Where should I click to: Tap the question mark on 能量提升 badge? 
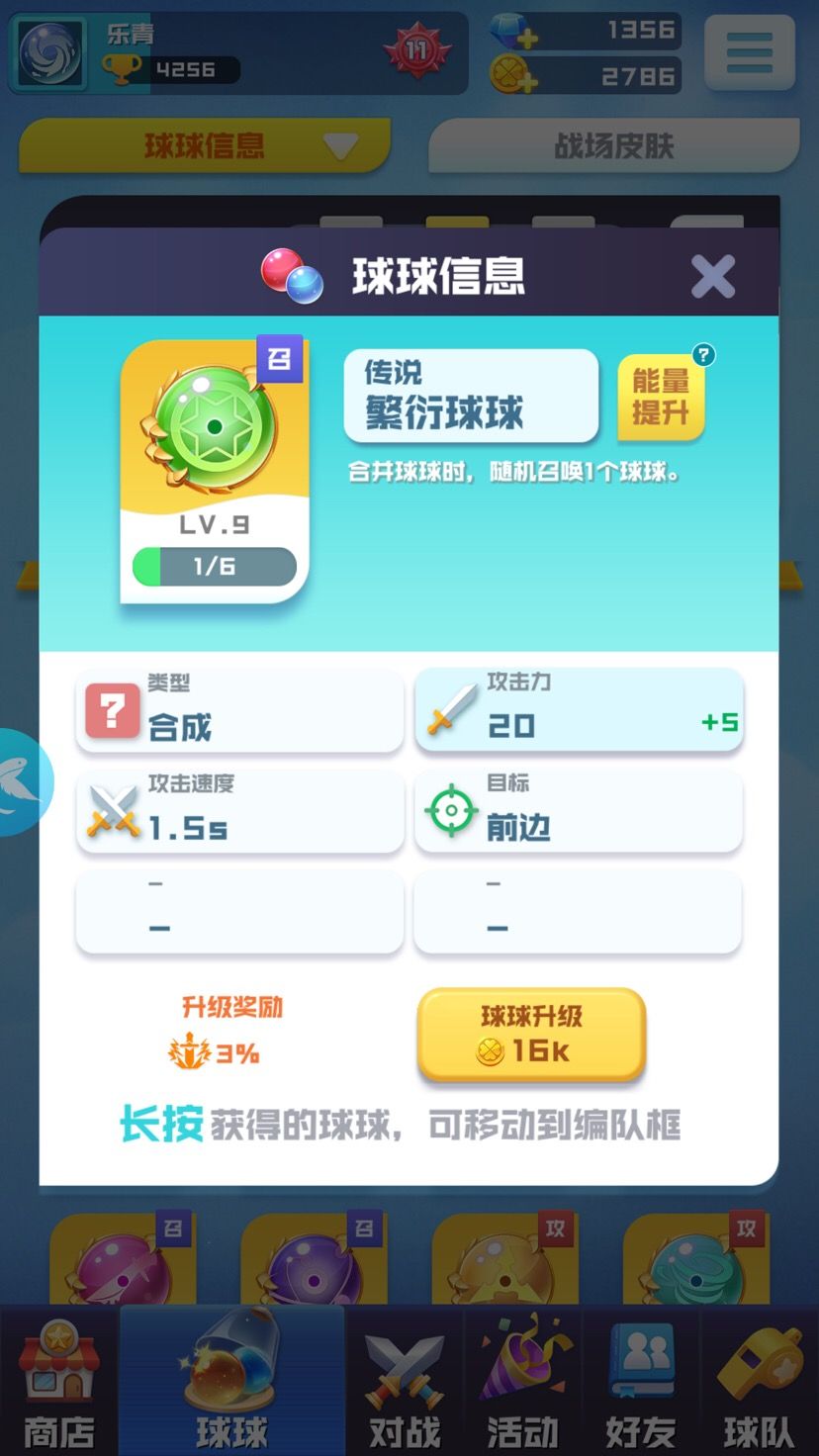point(703,352)
